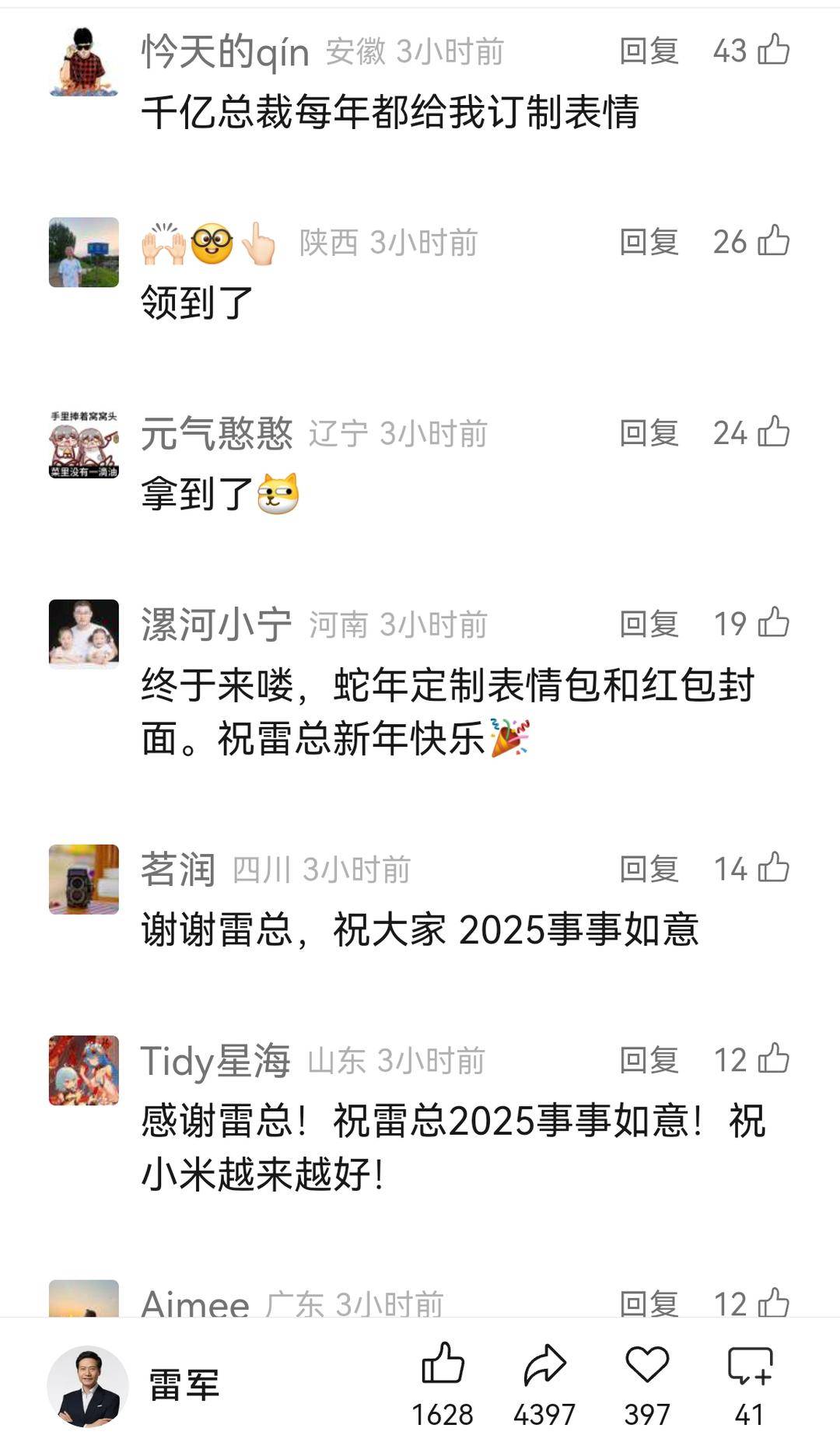
Task: Like 茗润's comment
Action: tap(773, 868)
